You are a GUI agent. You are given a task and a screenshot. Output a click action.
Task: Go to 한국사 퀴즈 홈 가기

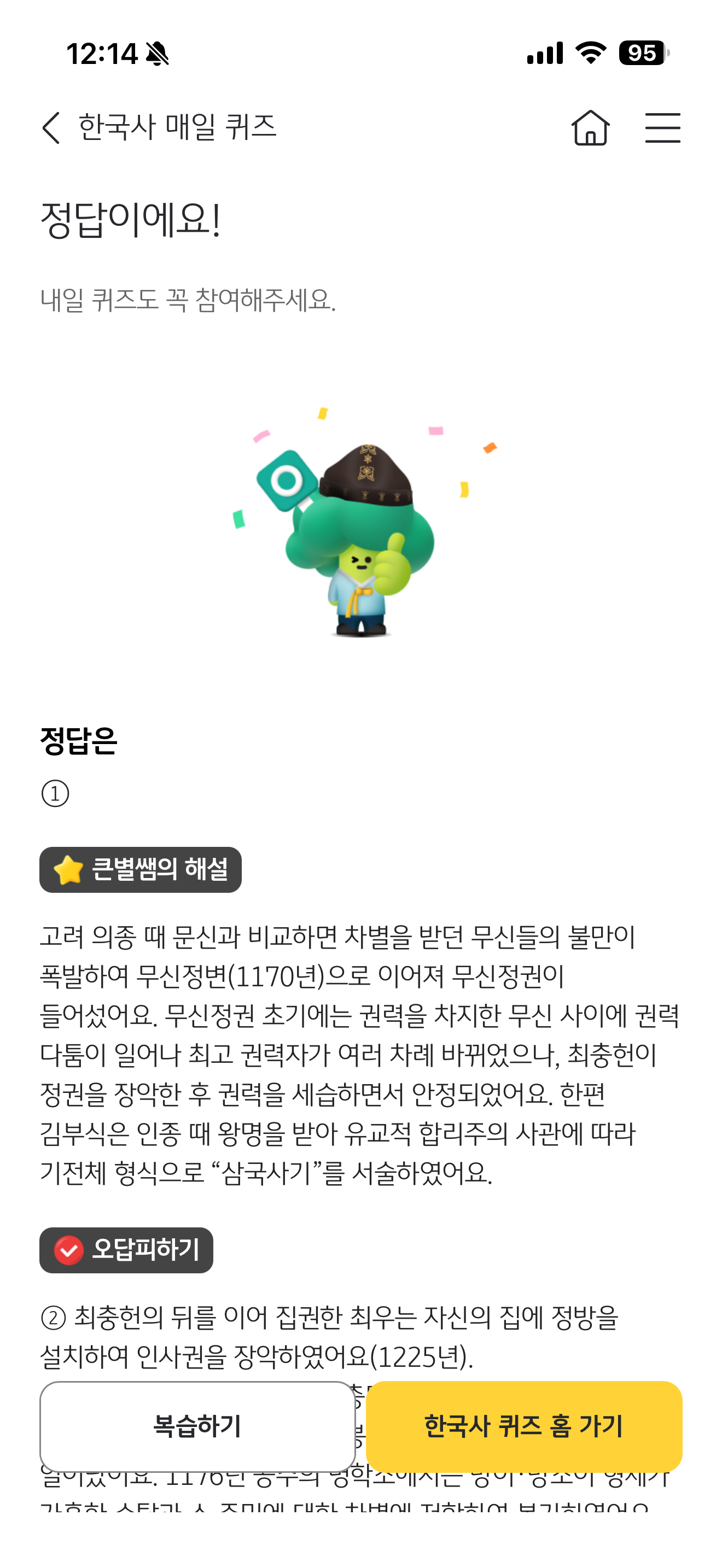pyautogui.click(x=523, y=1426)
